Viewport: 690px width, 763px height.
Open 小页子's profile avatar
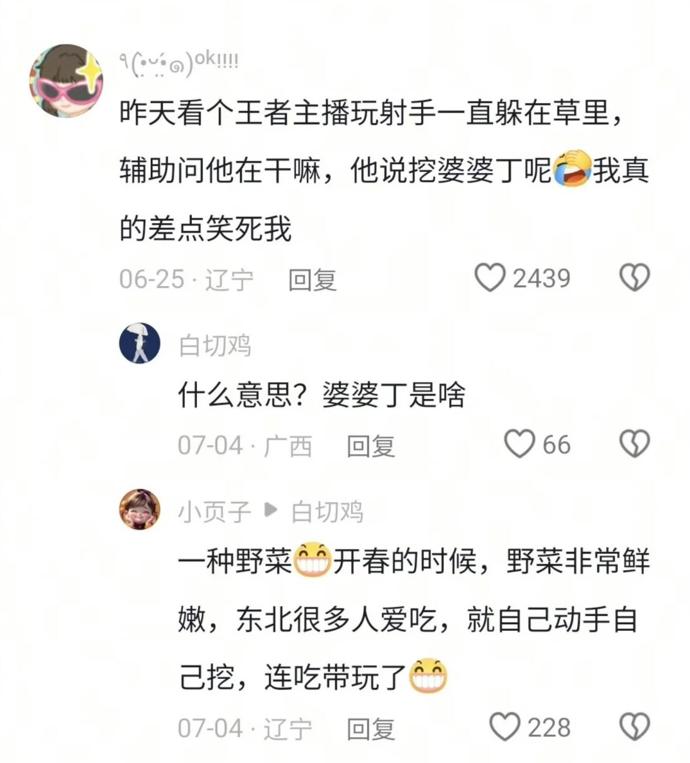click(x=140, y=510)
